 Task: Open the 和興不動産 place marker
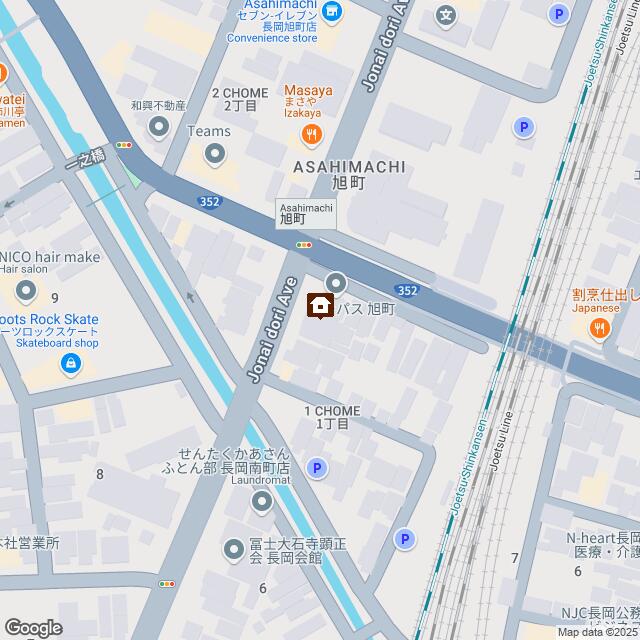click(x=158, y=126)
